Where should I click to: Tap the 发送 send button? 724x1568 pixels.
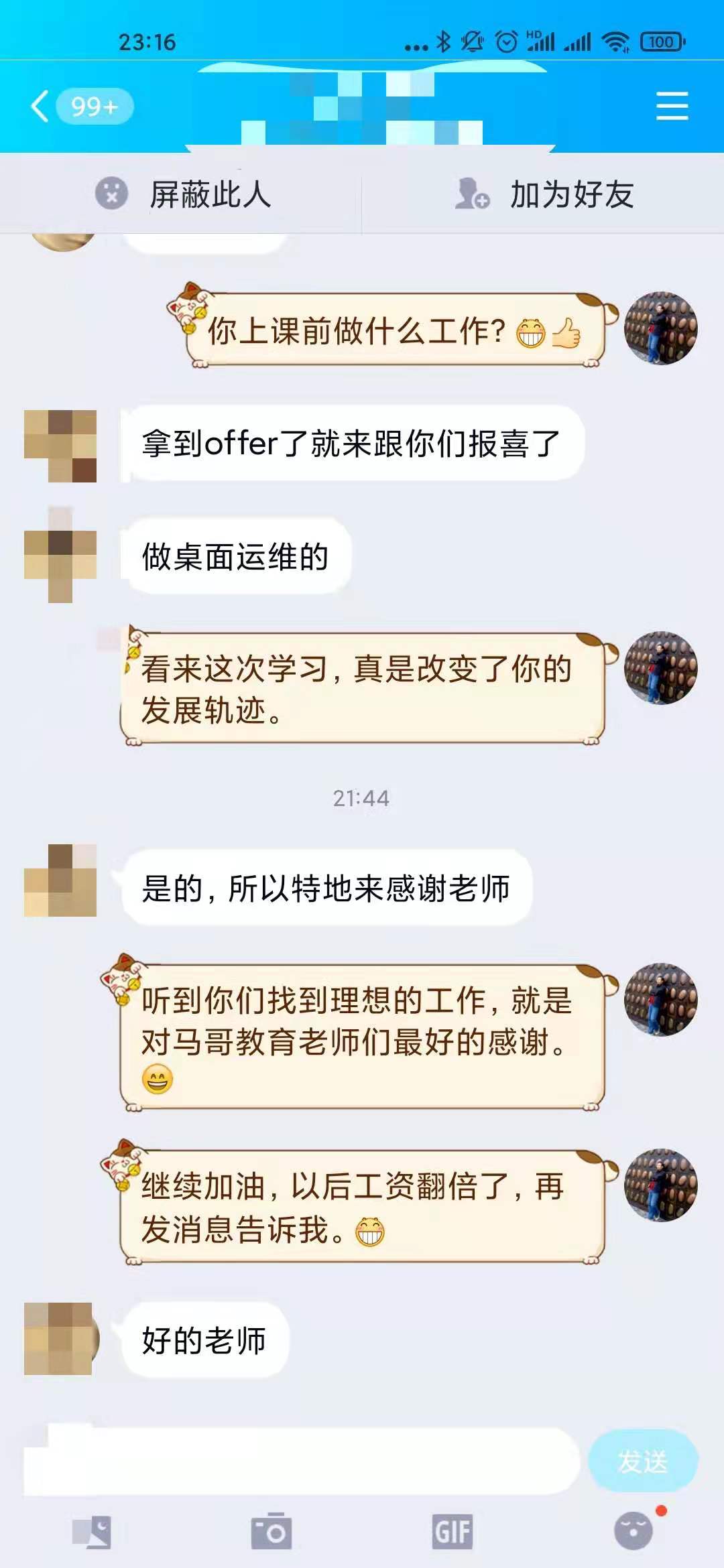coord(642,1461)
